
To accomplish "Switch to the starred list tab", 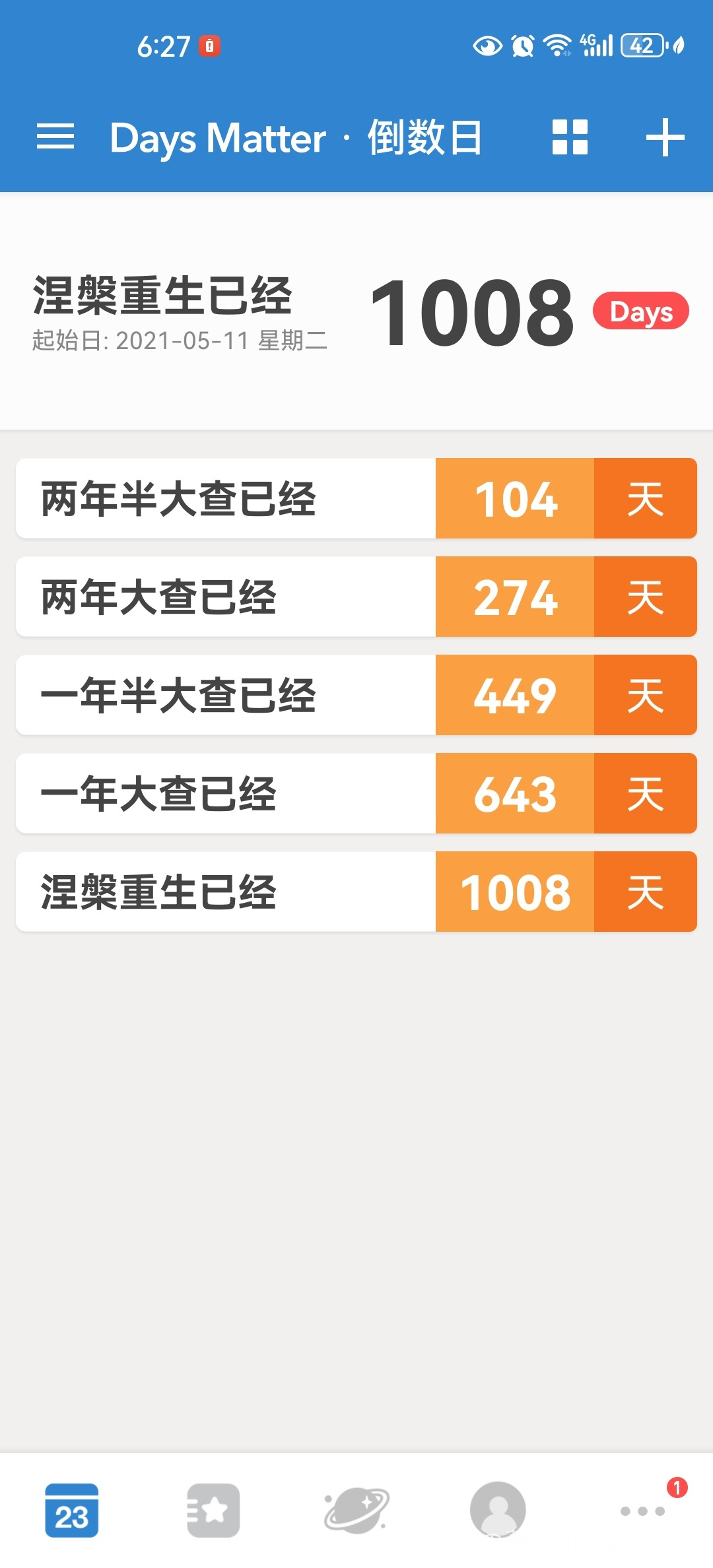I will click(213, 1510).
